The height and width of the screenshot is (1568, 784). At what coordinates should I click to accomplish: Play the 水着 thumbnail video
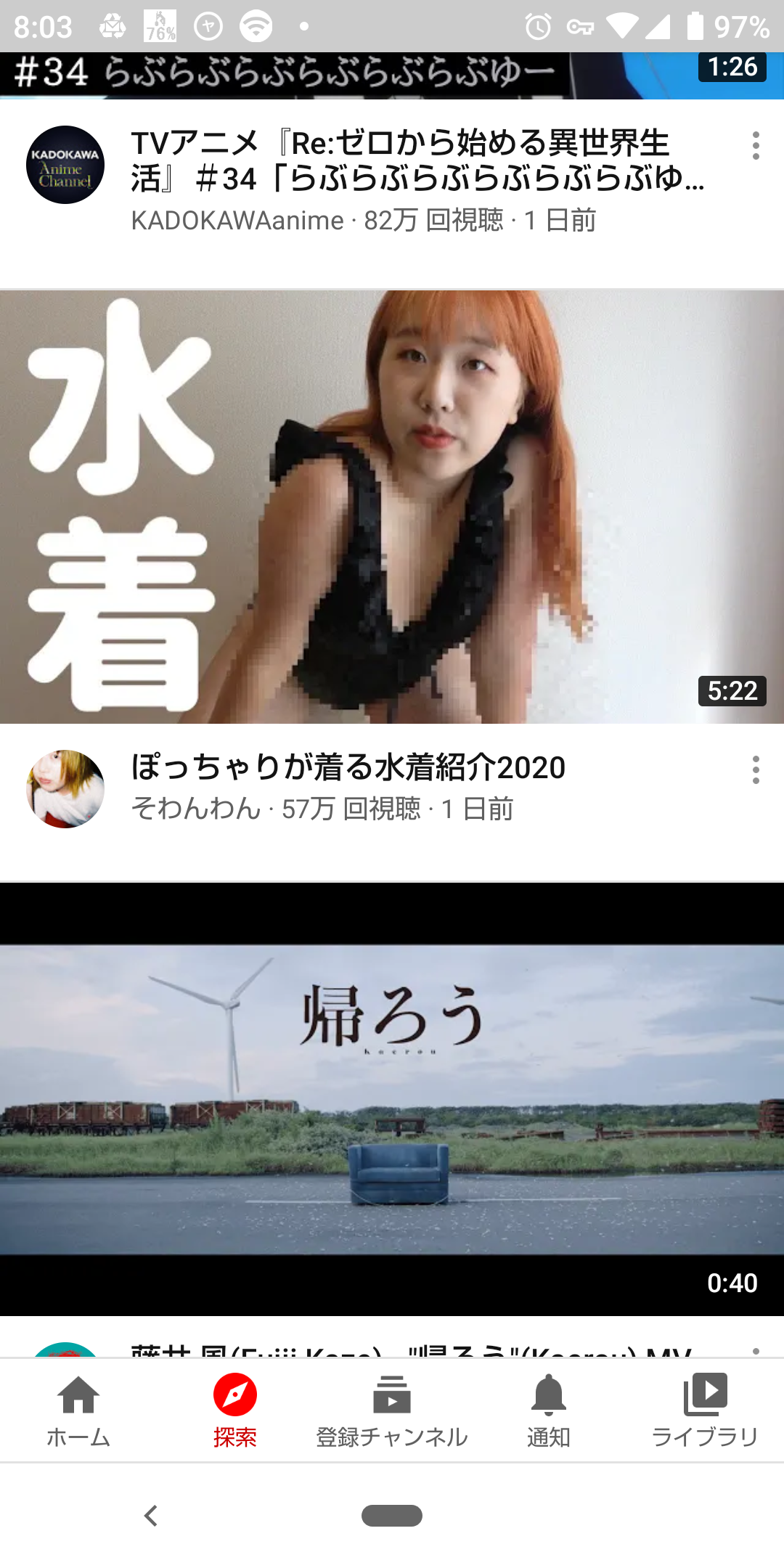tap(392, 507)
